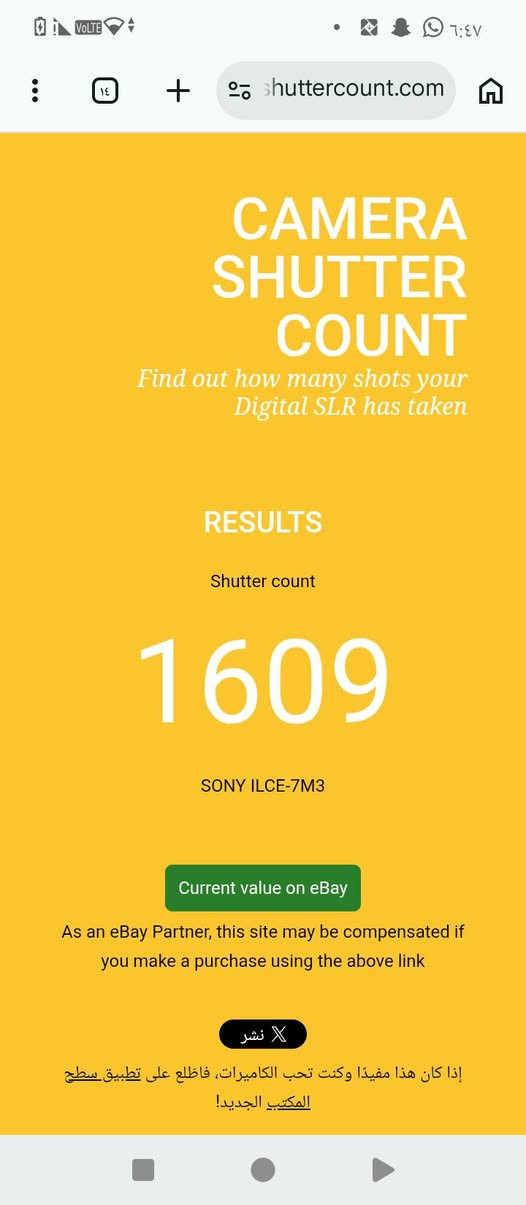
Task: Open site settings icon in address bar
Action: [x=240, y=91]
